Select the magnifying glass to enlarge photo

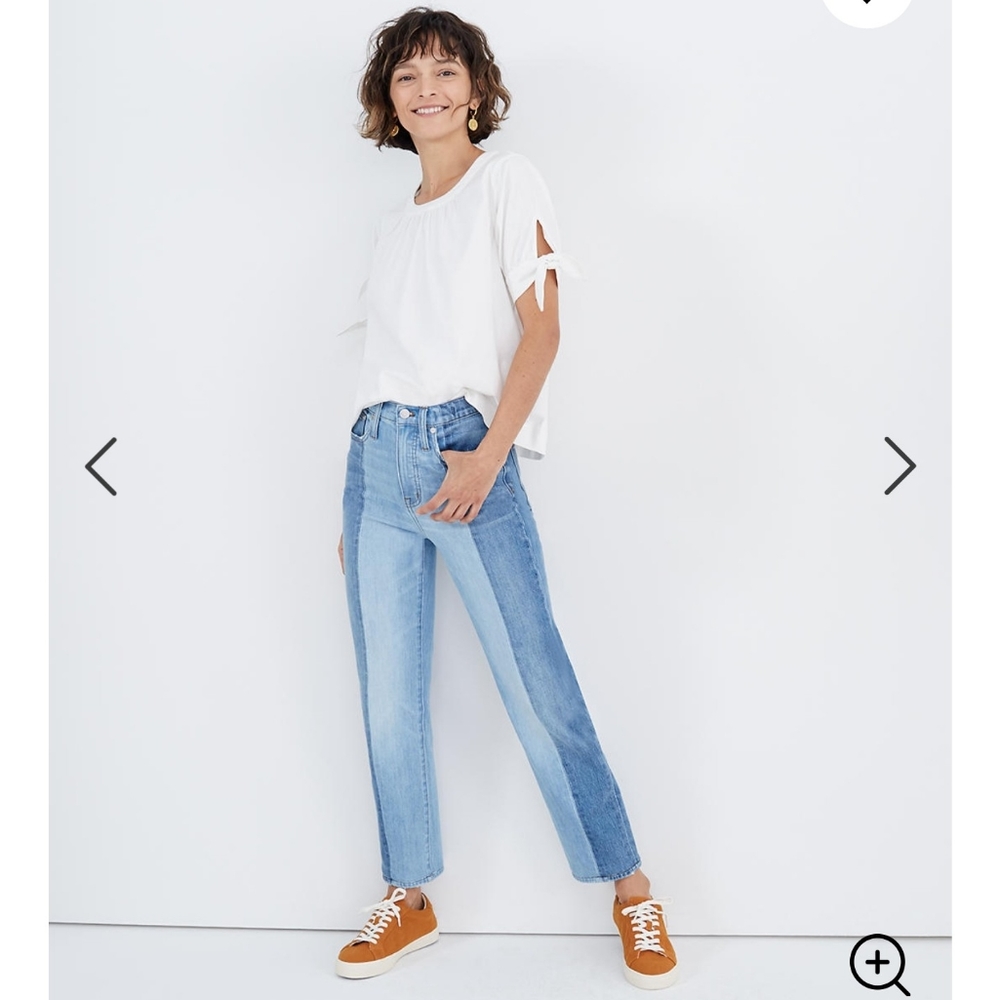click(879, 963)
